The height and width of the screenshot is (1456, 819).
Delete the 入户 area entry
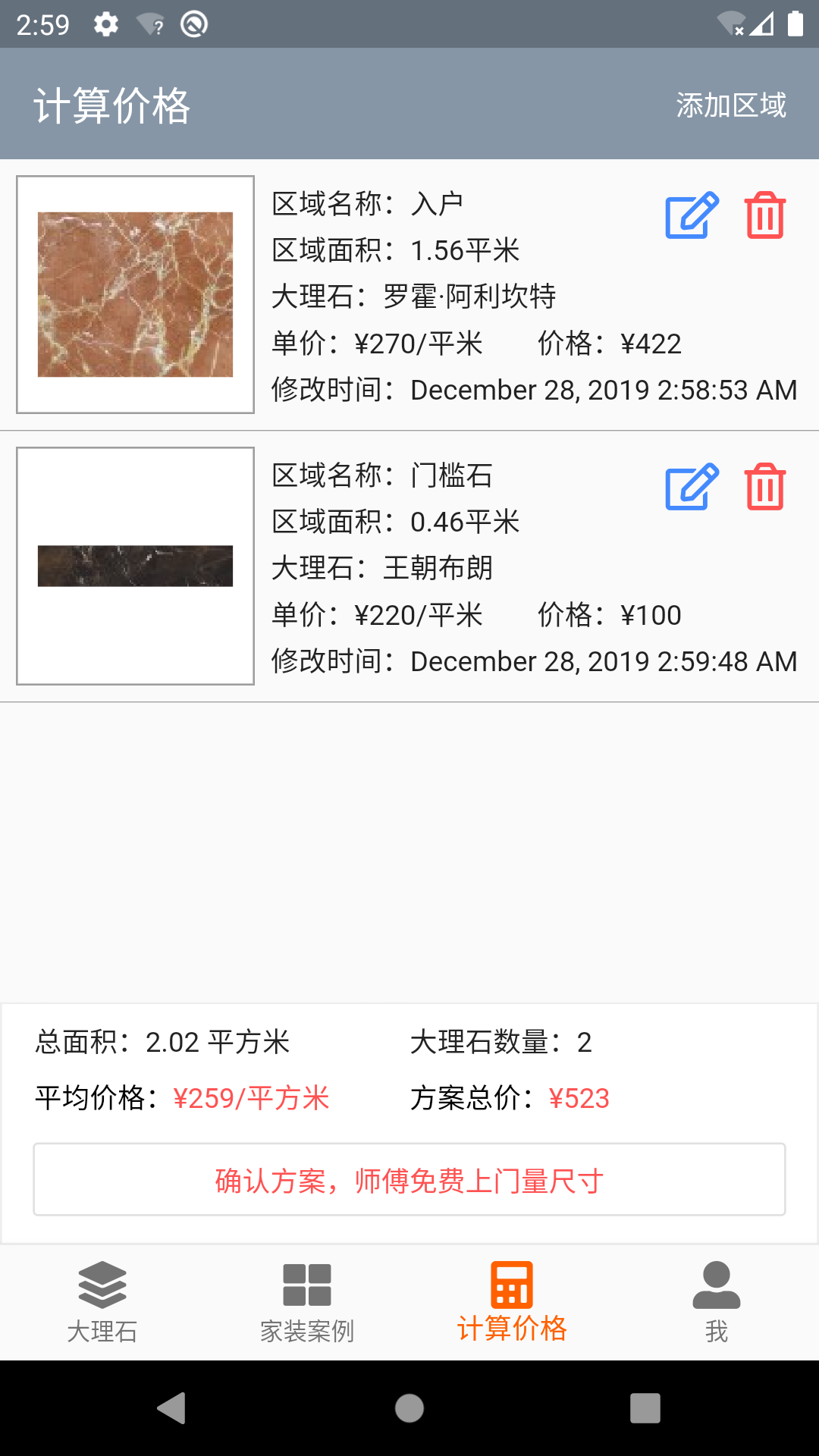(765, 216)
